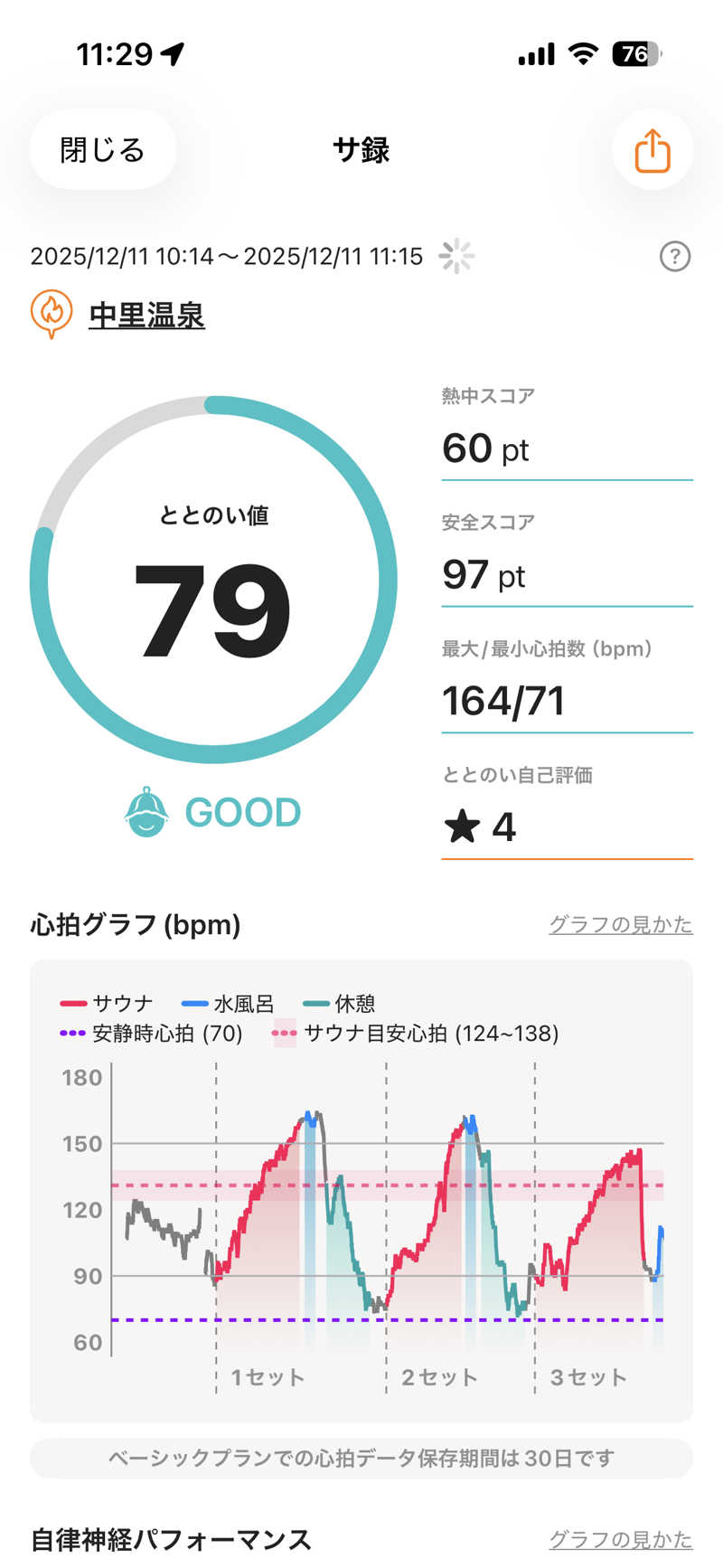Edit the ととのい自己評価 star rating
Viewport: 723px width, 1568px height.
[567, 827]
